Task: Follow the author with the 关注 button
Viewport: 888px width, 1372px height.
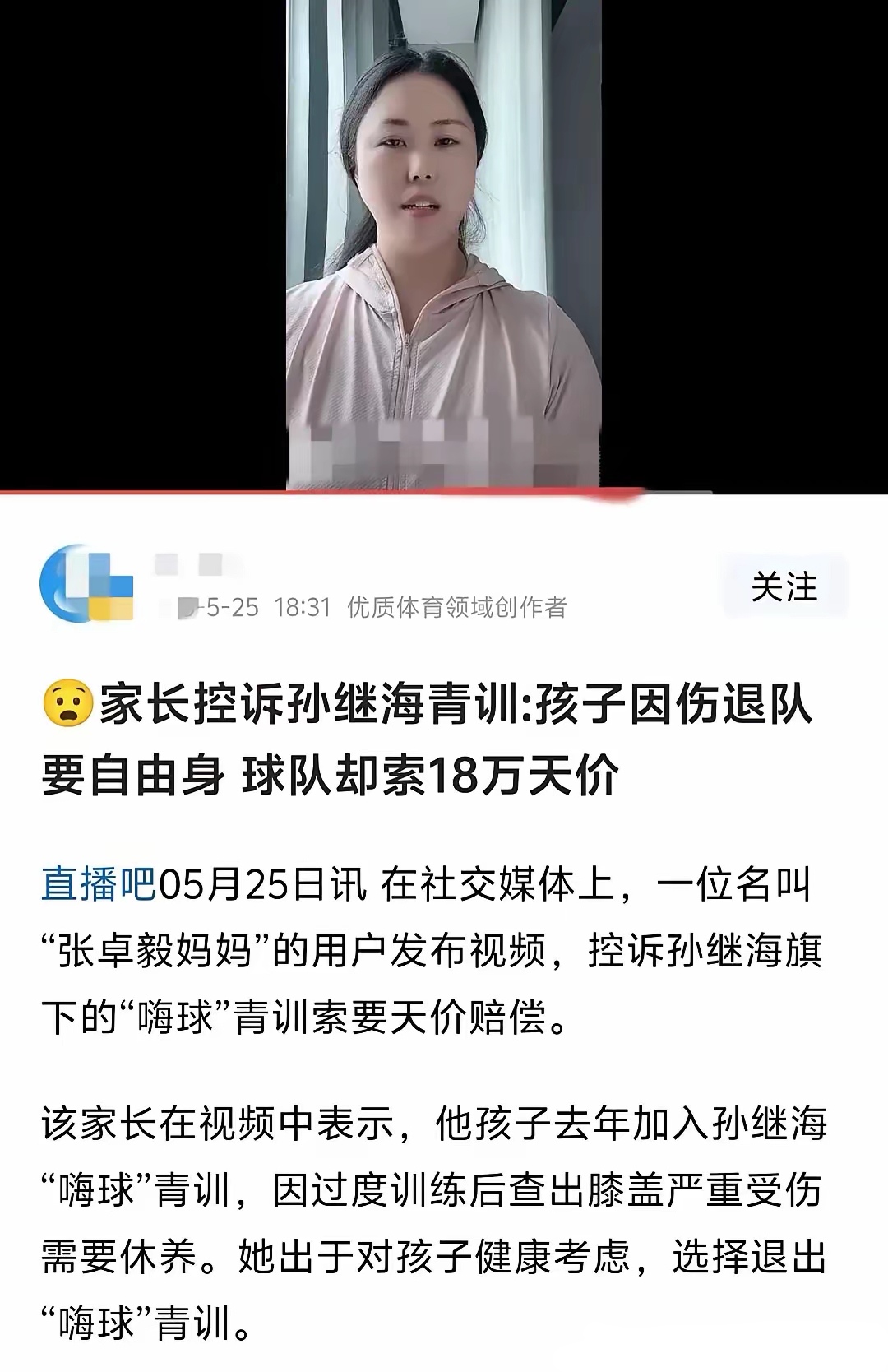Action: click(x=784, y=587)
